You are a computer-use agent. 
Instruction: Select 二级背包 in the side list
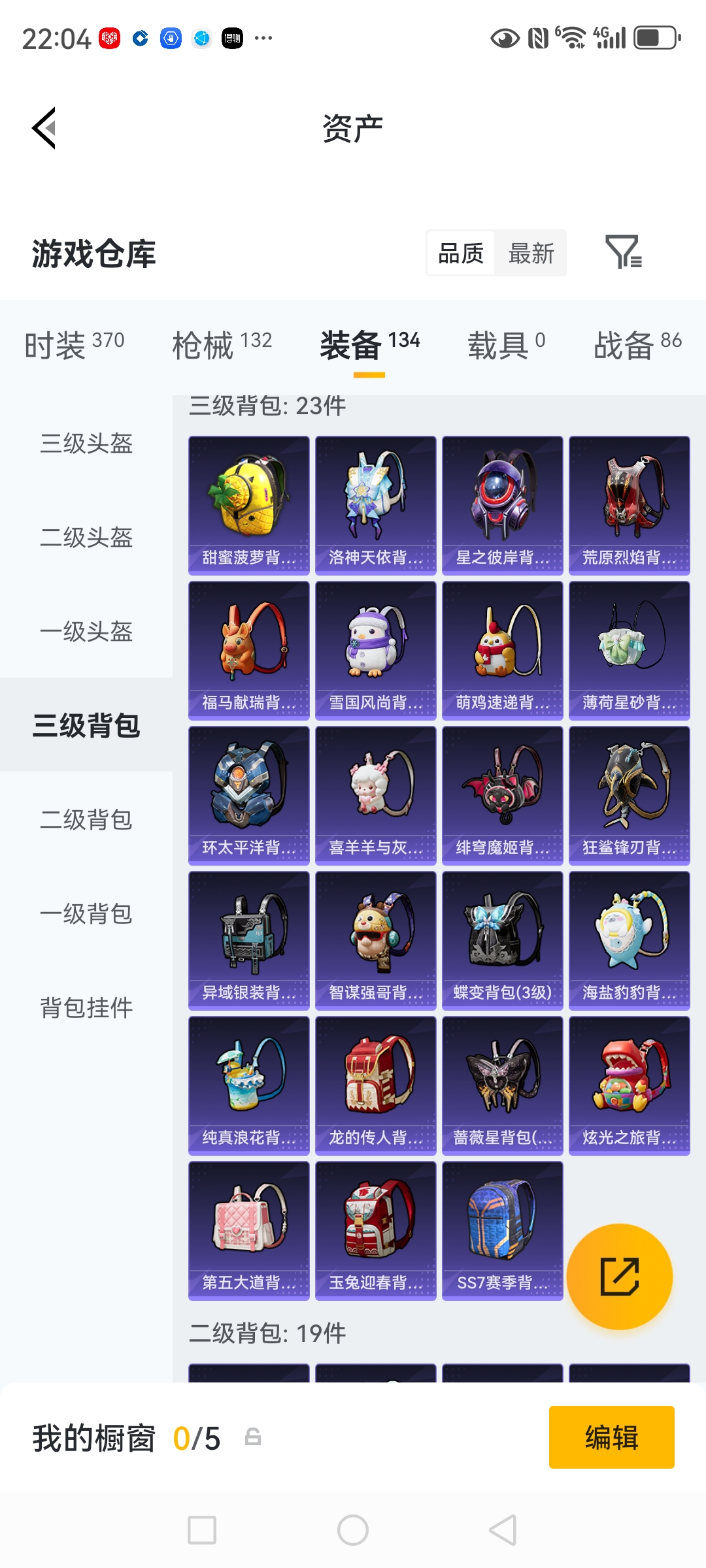[x=86, y=819]
